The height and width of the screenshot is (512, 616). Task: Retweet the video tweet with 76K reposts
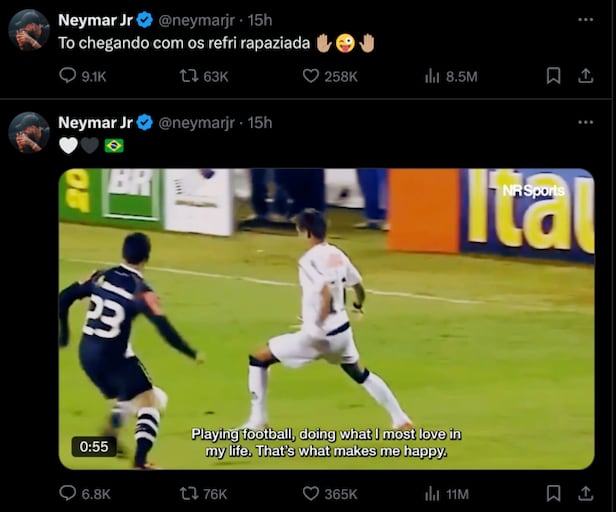point(189,493)
